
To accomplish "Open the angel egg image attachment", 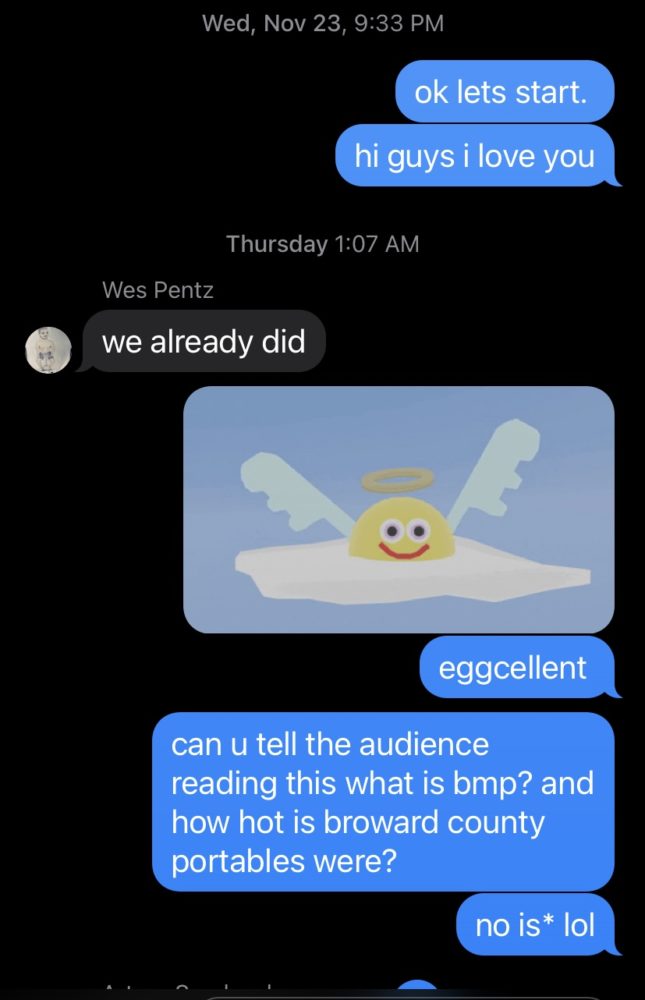I will click(x=398, y=509).
